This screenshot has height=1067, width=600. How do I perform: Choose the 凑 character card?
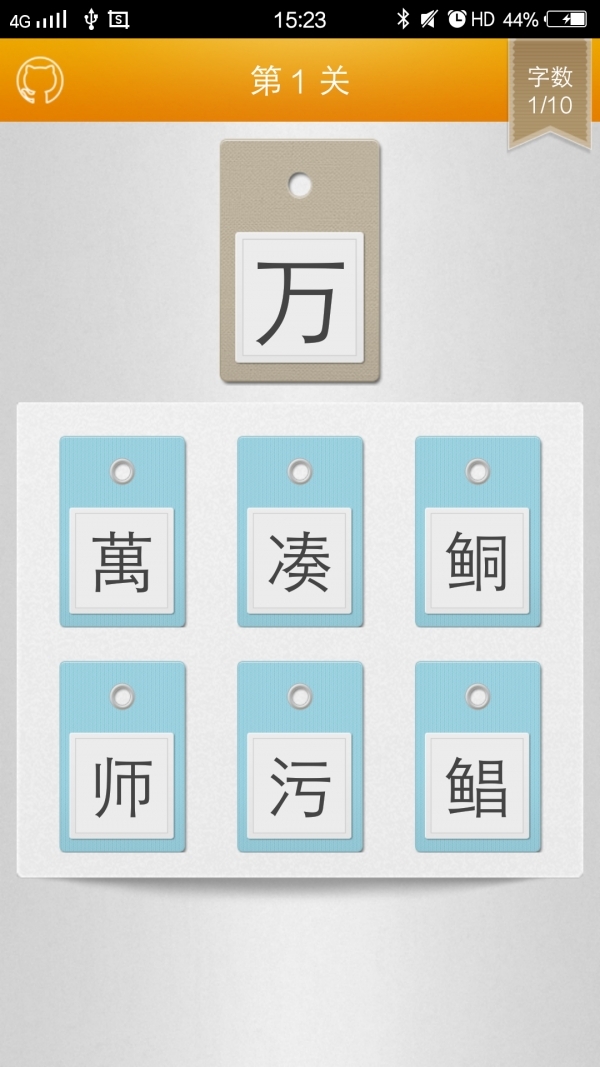click(300, 533)
